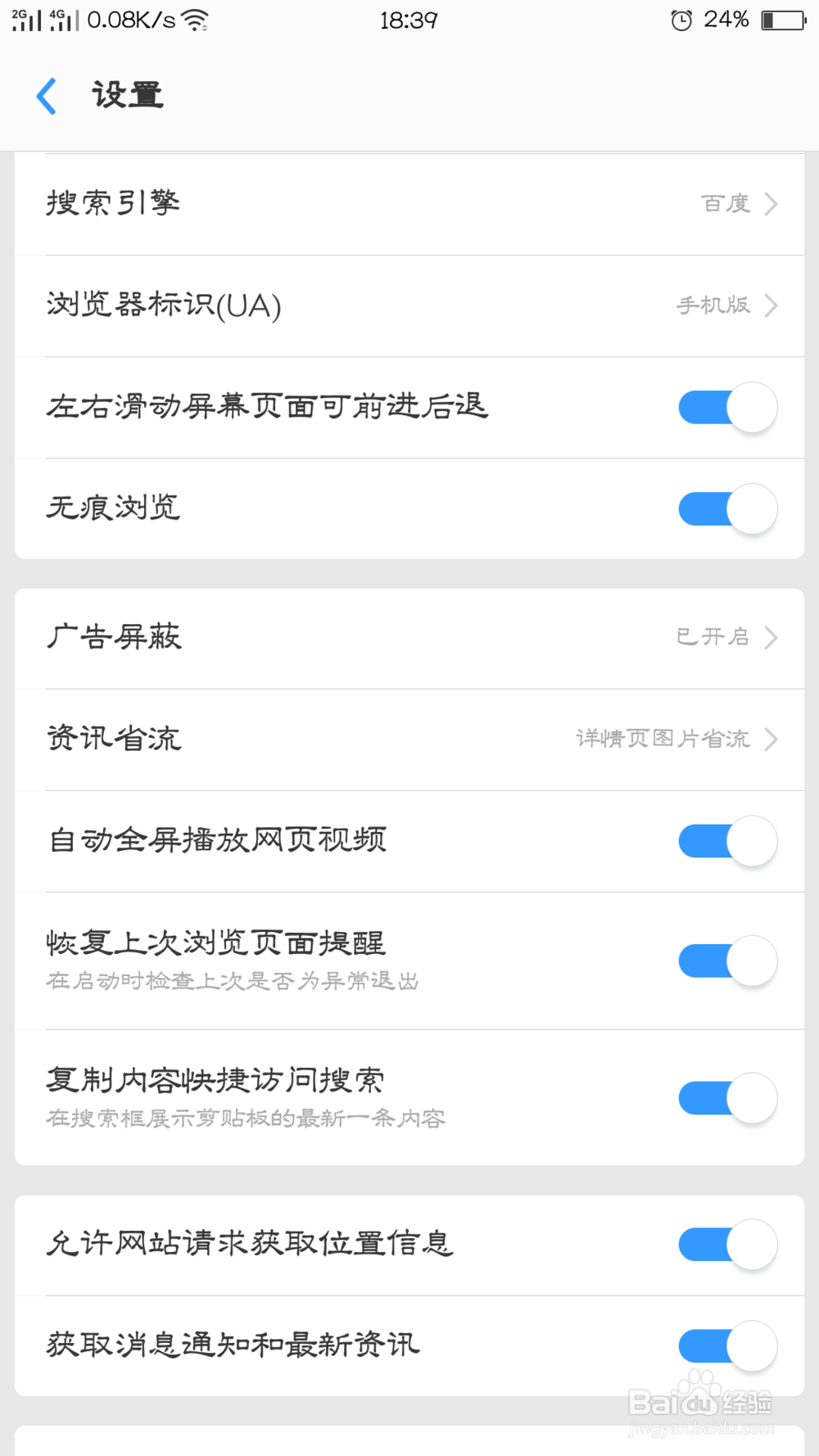Go back from the 设置 page
This screenshot has width=819, height=1456.
(47, 97)
